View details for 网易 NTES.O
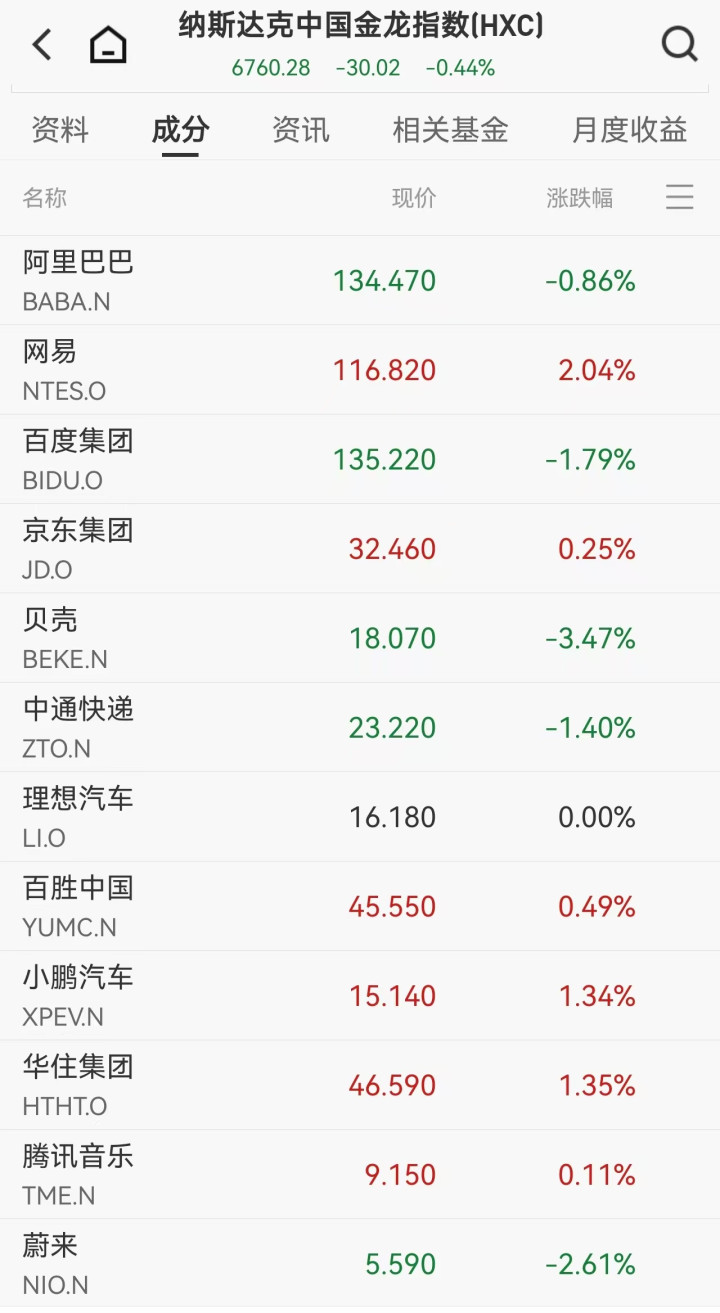The image size is (720, 1313). pos(360,370)
